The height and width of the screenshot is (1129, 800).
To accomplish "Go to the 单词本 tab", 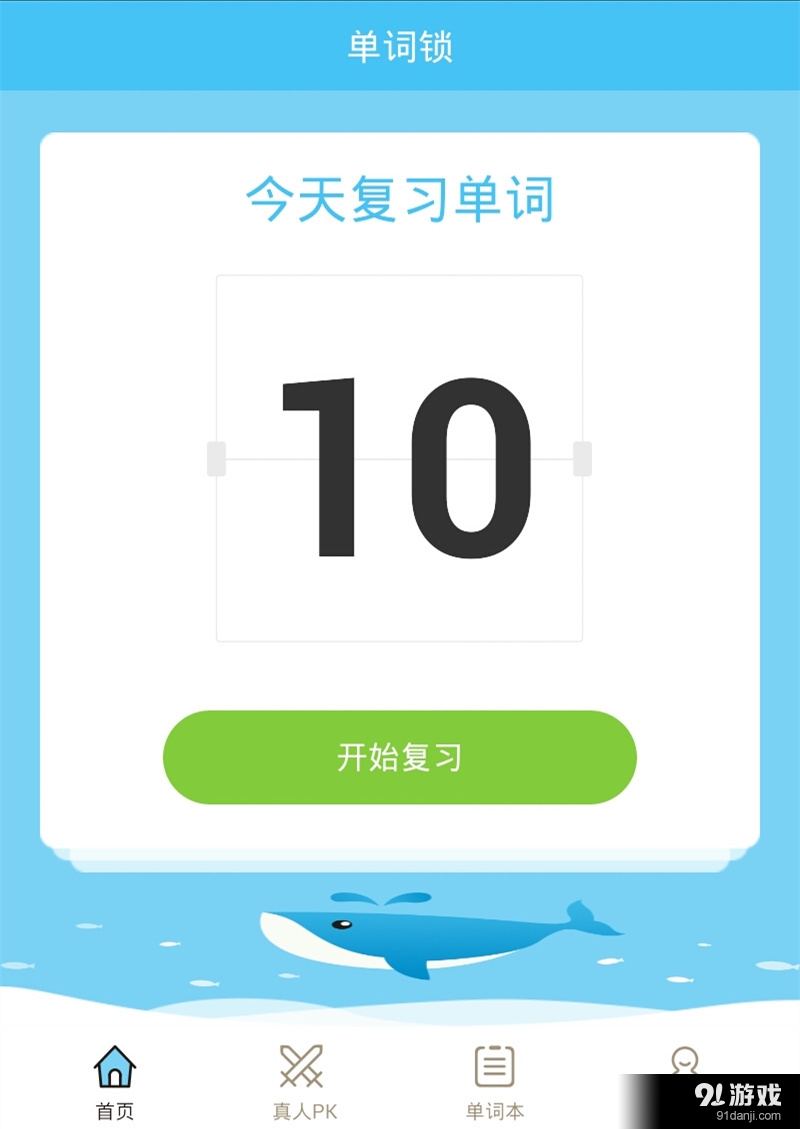I will click(494, 1080).
